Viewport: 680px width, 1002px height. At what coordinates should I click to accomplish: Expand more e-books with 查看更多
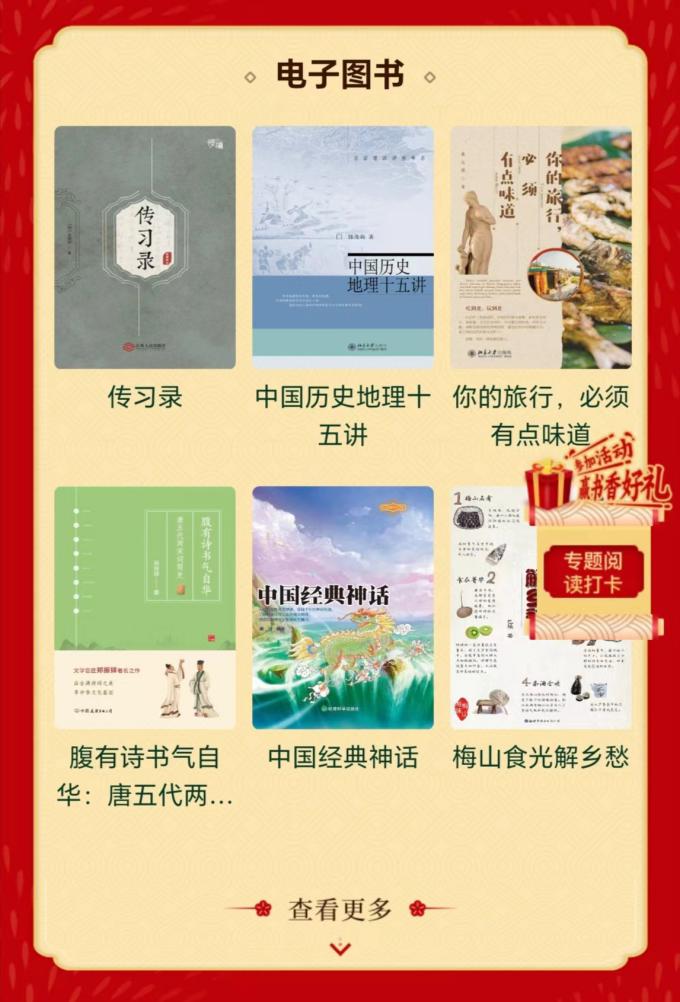[x=340, y=910]
